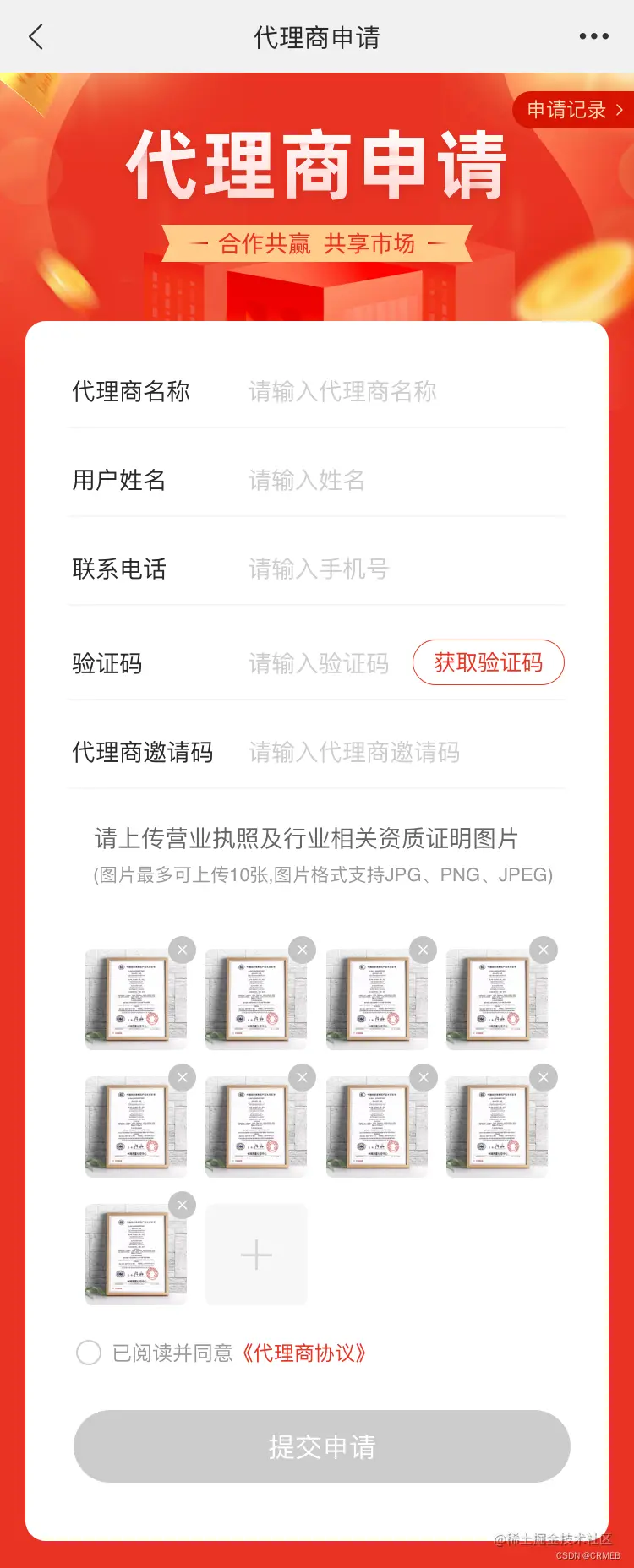Screen dimensions: 634x1568
Task: Remove the third certificate in the second row
Action: tap(423, 1077)
